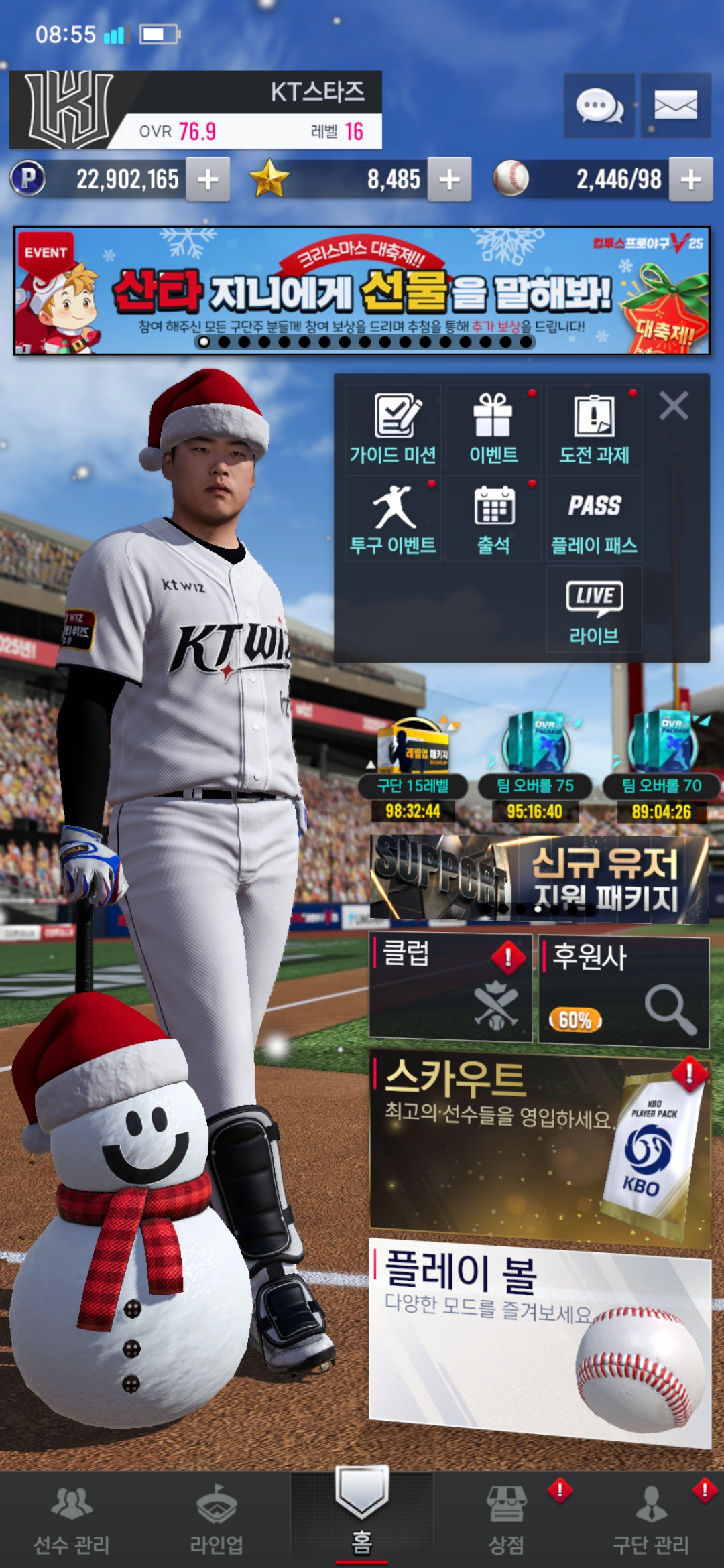
Task: Open the 후원사 (Sponsor) card
Action: (623, 992)
